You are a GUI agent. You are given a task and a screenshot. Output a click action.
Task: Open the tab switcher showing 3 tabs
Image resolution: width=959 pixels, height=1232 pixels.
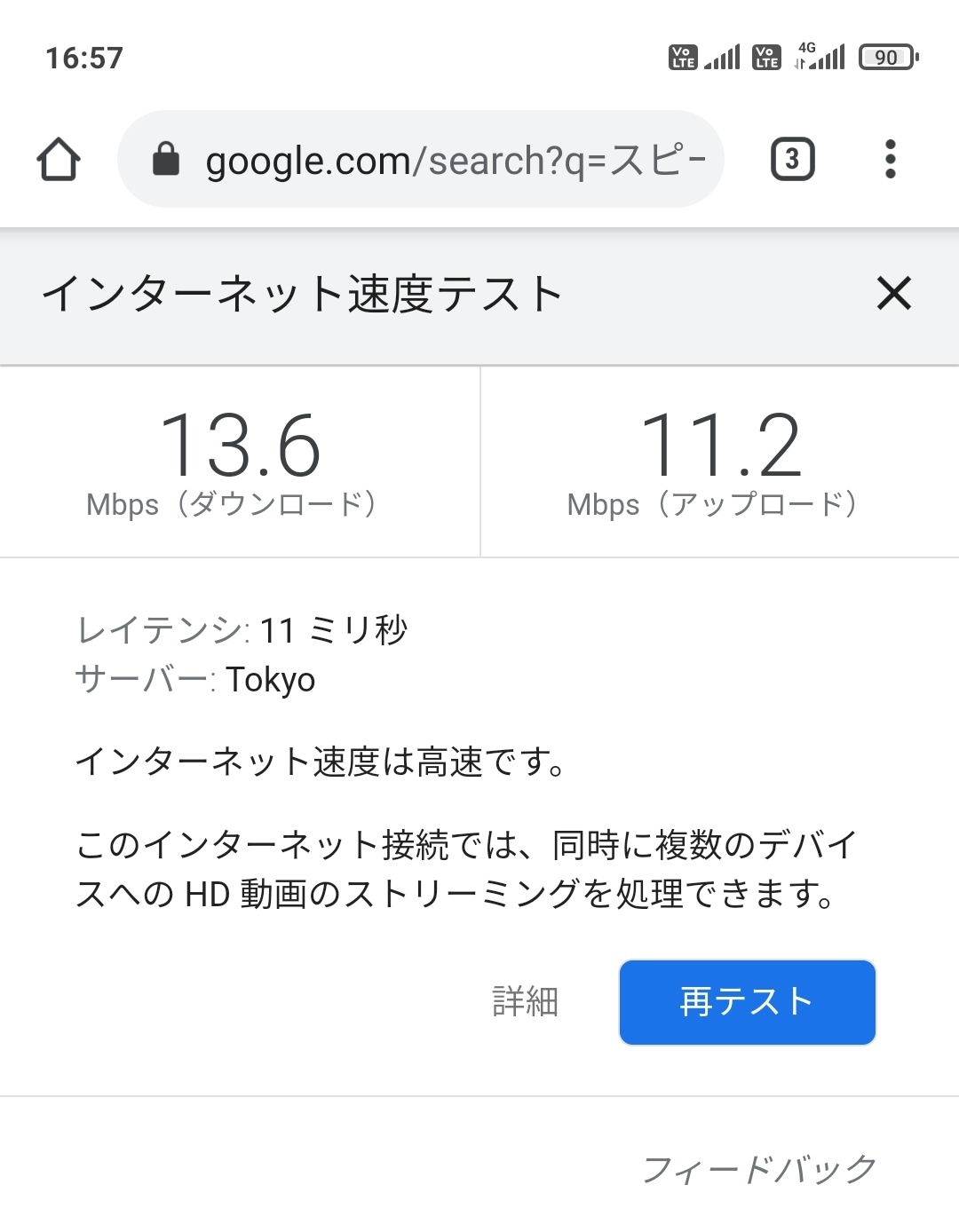pyautogui.click(x=792, y=160)
